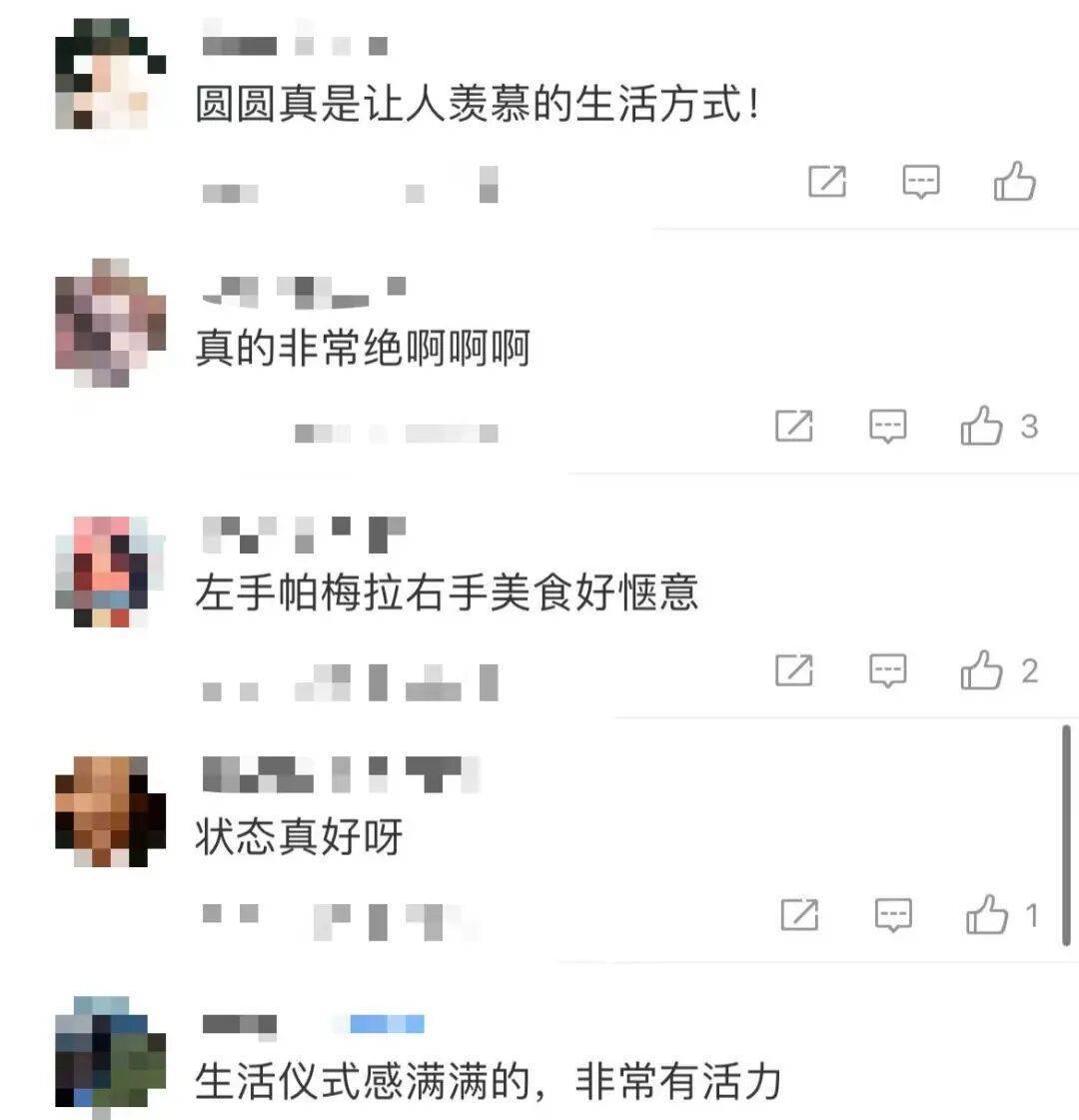Reply to comment '圆圆真是让人羡慕的生活方式!'
1079x1120 pixels.
click(x=920, y=182)
